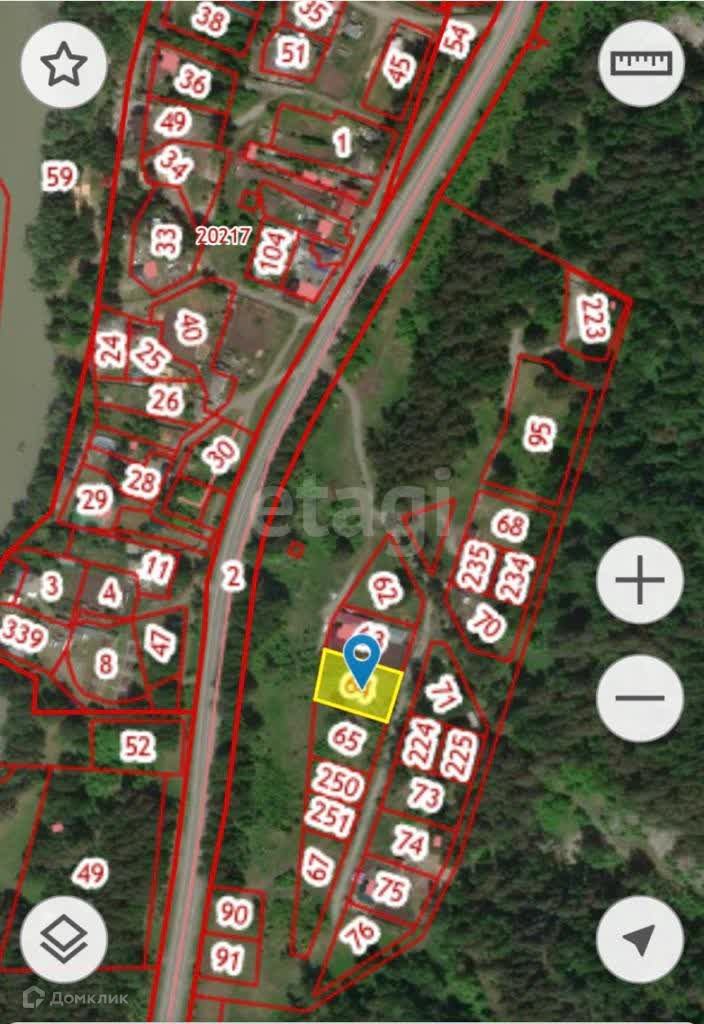704x1024 pixels.
Task: Add this location to favorites with the star
Action: click(64, 64)
